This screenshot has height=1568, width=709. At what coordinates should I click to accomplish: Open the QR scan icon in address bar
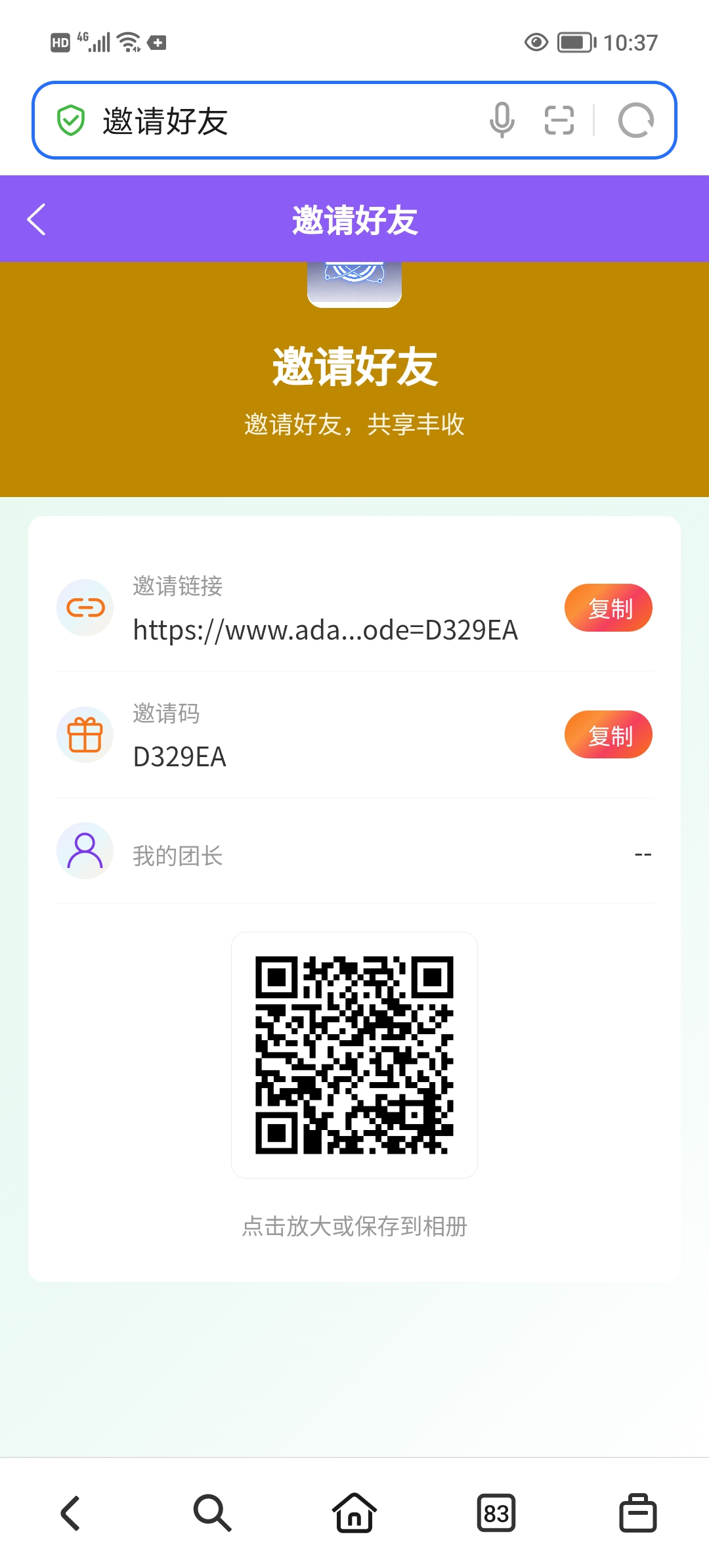557,120
